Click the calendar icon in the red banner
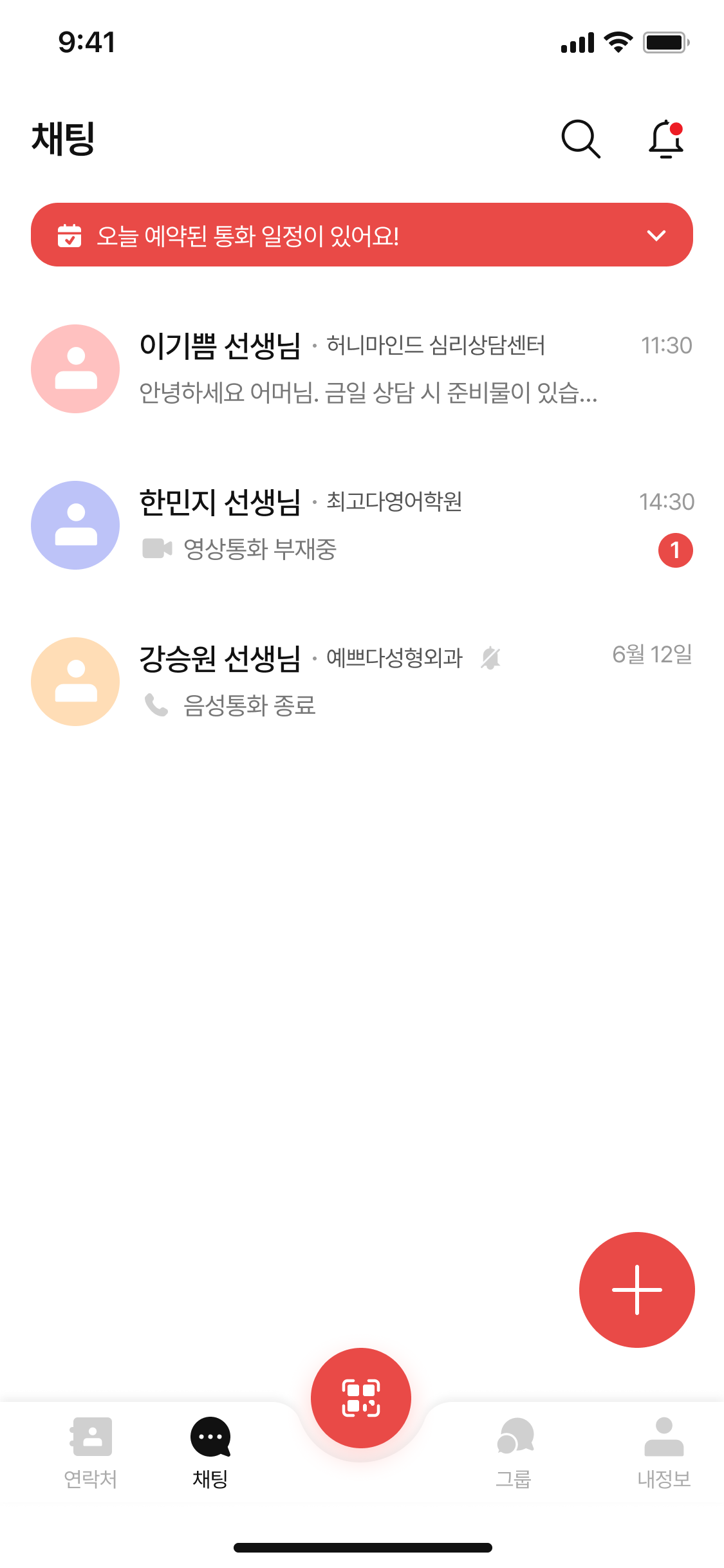Viewport: 724px width, 1568px height. tap(70, 234)
